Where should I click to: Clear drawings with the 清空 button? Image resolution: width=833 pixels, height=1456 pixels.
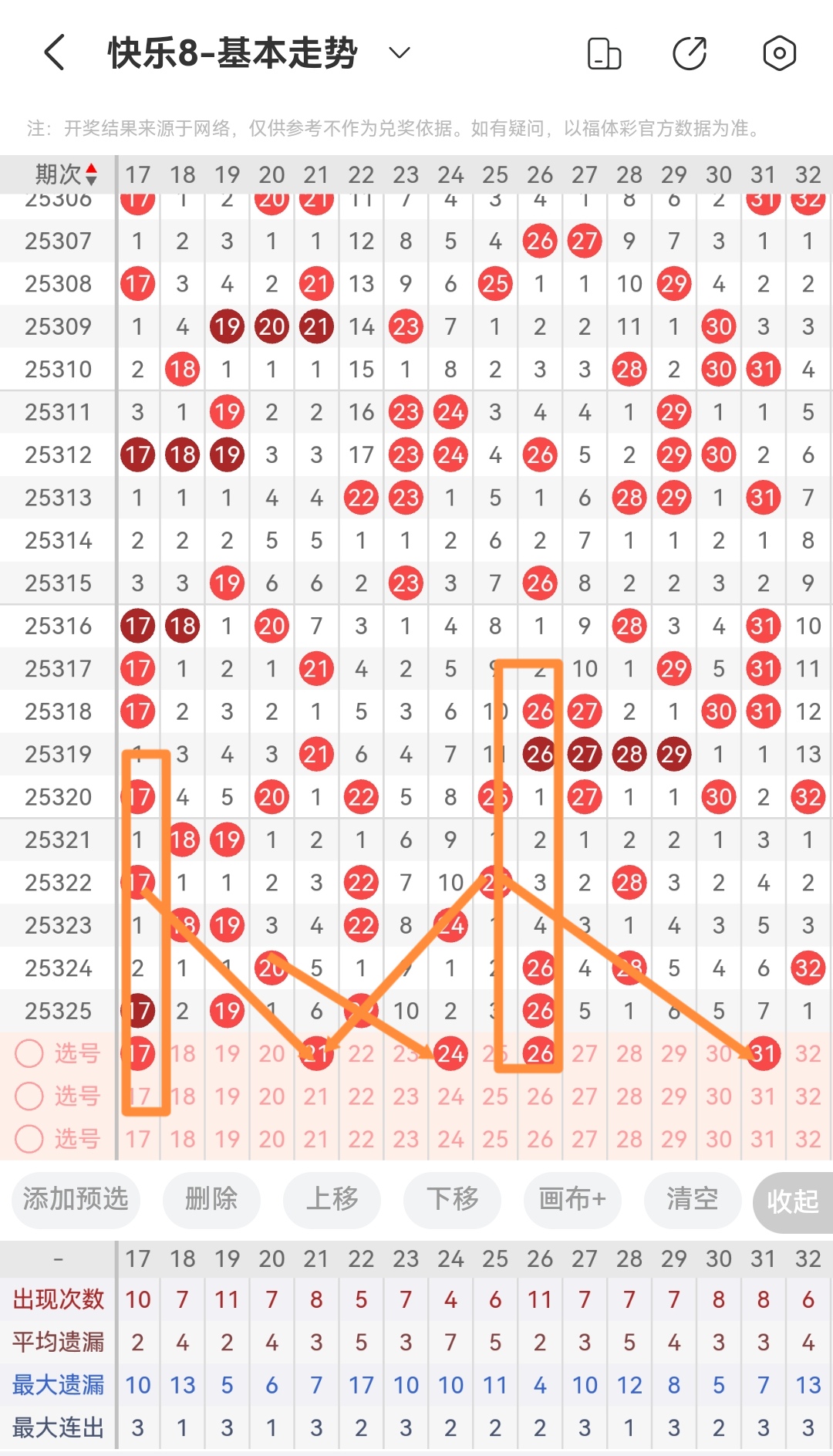coord(693,1199)
